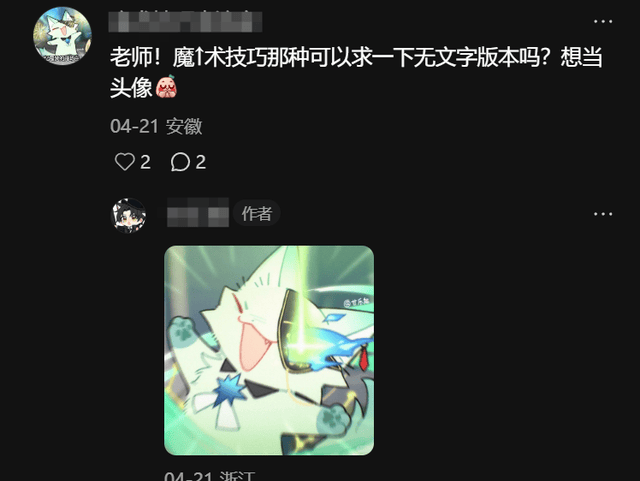Open replies to the text-free version comment
Screen dimensions: 640x481
(x=180, y=162)
